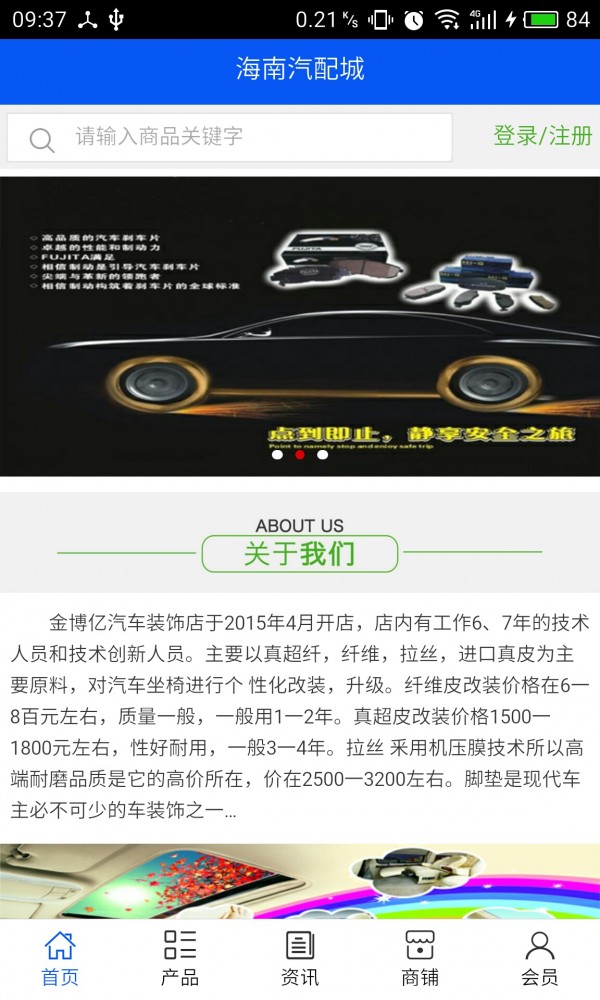Open the brake pad carousel banner
Viewport: 600px width, 1000px height.
click(x=300, y=325)
